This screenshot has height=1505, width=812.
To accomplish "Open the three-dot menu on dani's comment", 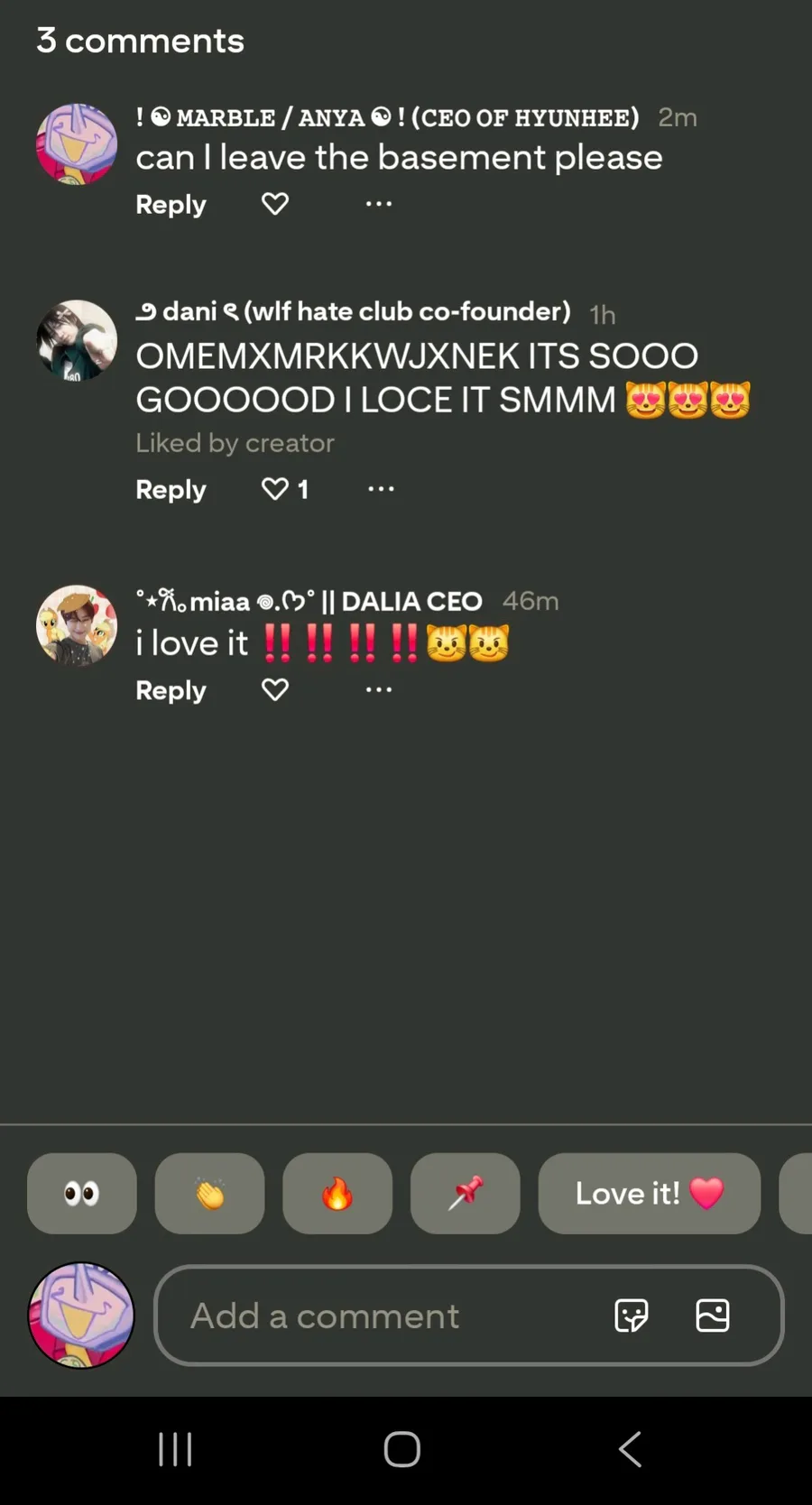I will (381, 489).
